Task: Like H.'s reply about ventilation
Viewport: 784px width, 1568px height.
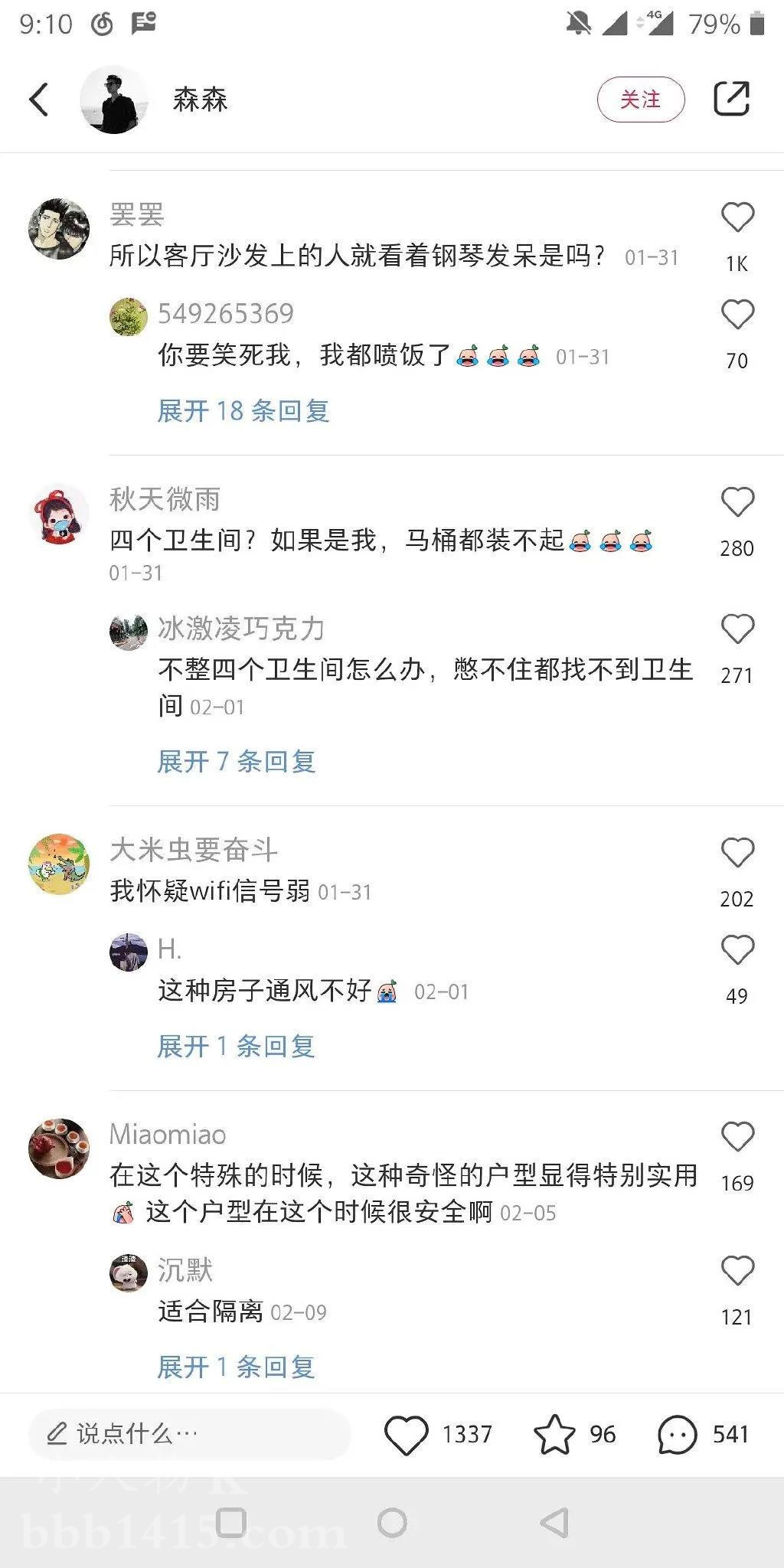Action: point(737,950)
